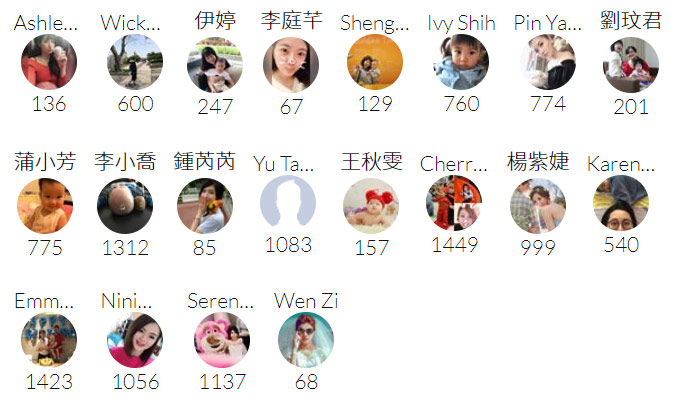Open Emm... profile with 1423
This screenshot has height=404, width=683.
[49, 341]
